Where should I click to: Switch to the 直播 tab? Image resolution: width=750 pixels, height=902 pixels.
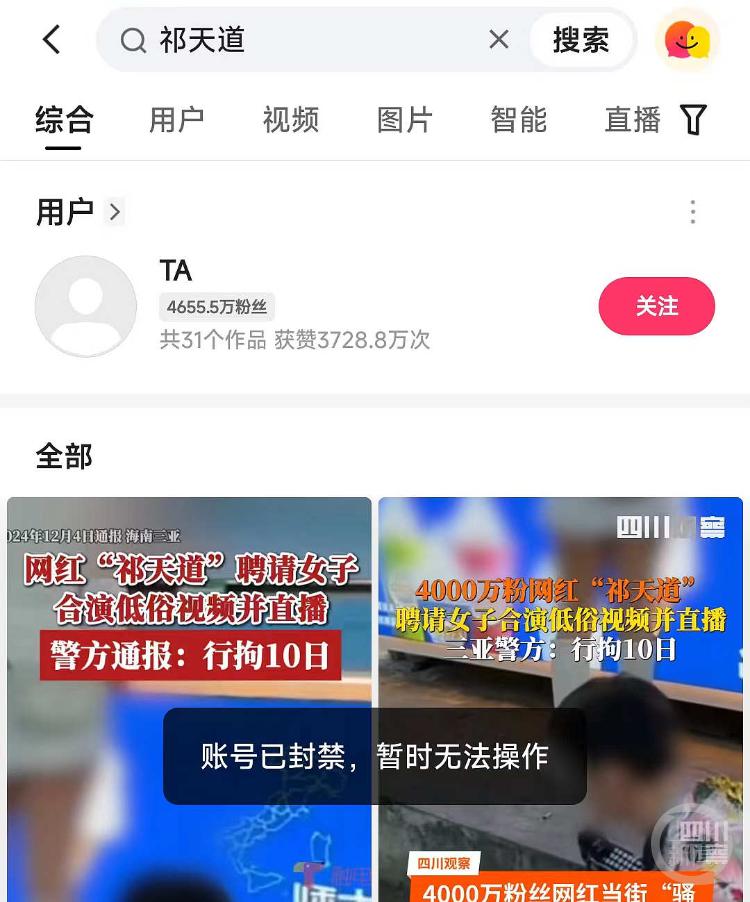click(632, 120)
